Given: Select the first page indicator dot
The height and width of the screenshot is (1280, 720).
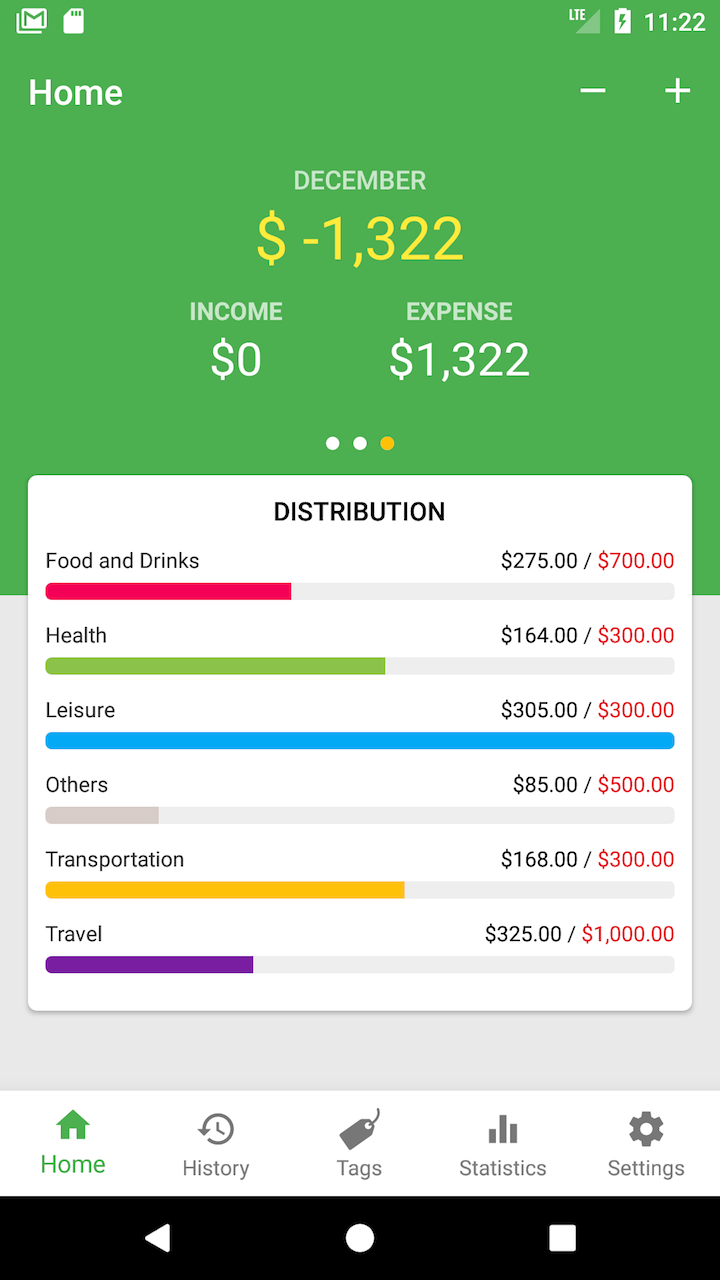Looking at the screenshot, I should click(333, 443).
